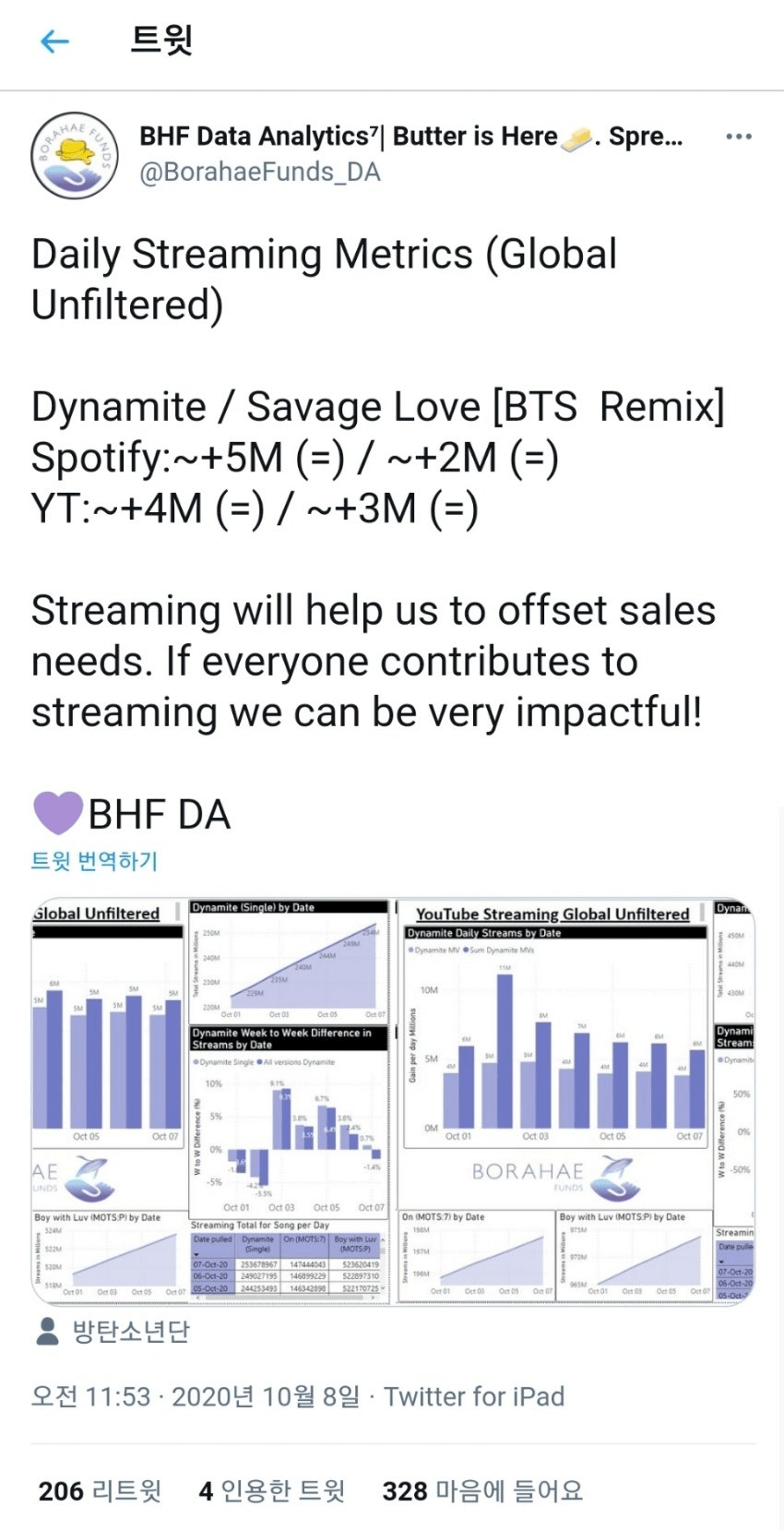View the 206 리트윗 list

click(100, 1491)
